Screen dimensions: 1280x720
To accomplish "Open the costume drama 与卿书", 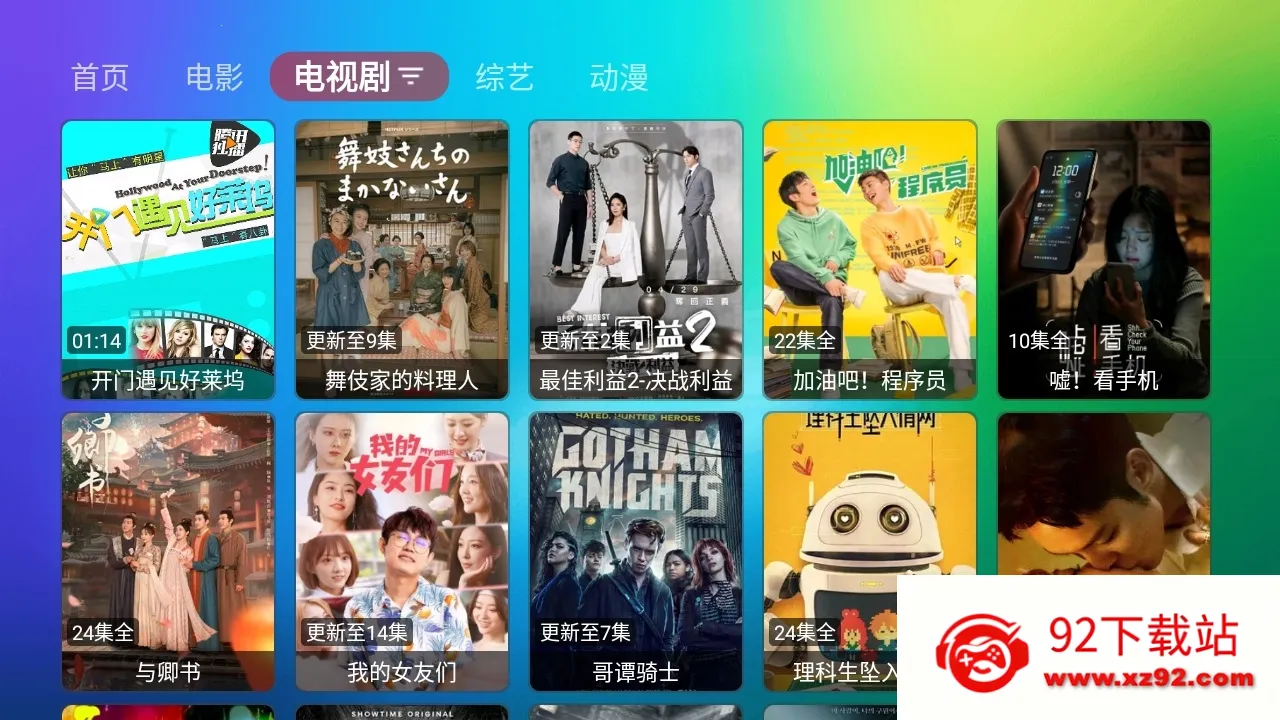I will pos(168,551).
